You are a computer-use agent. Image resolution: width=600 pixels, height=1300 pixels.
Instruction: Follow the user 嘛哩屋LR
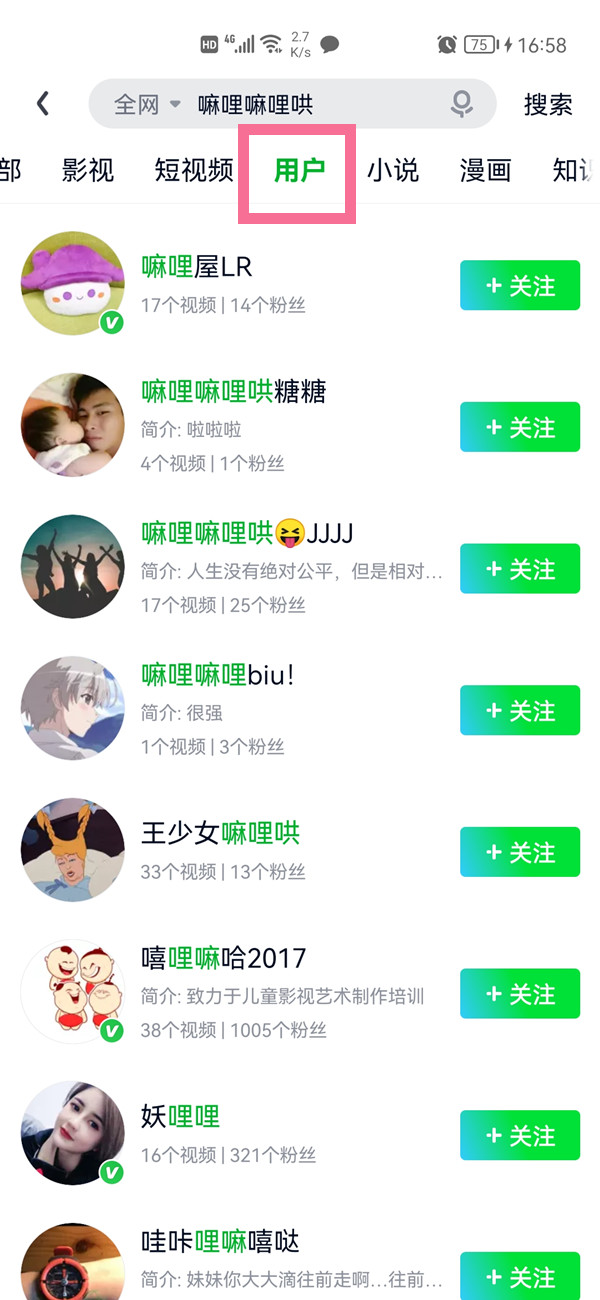tap(520, 286)
